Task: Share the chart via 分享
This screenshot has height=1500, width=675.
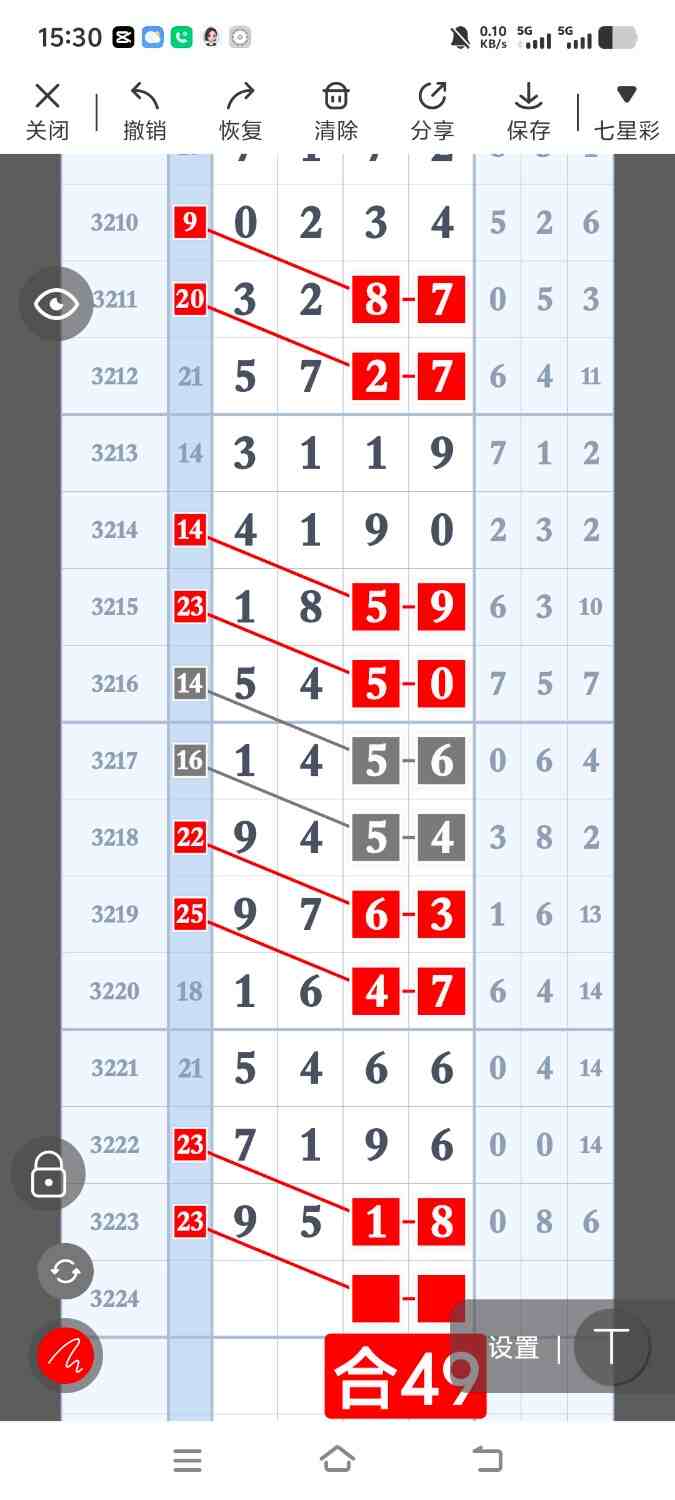Action: [432, 111]
